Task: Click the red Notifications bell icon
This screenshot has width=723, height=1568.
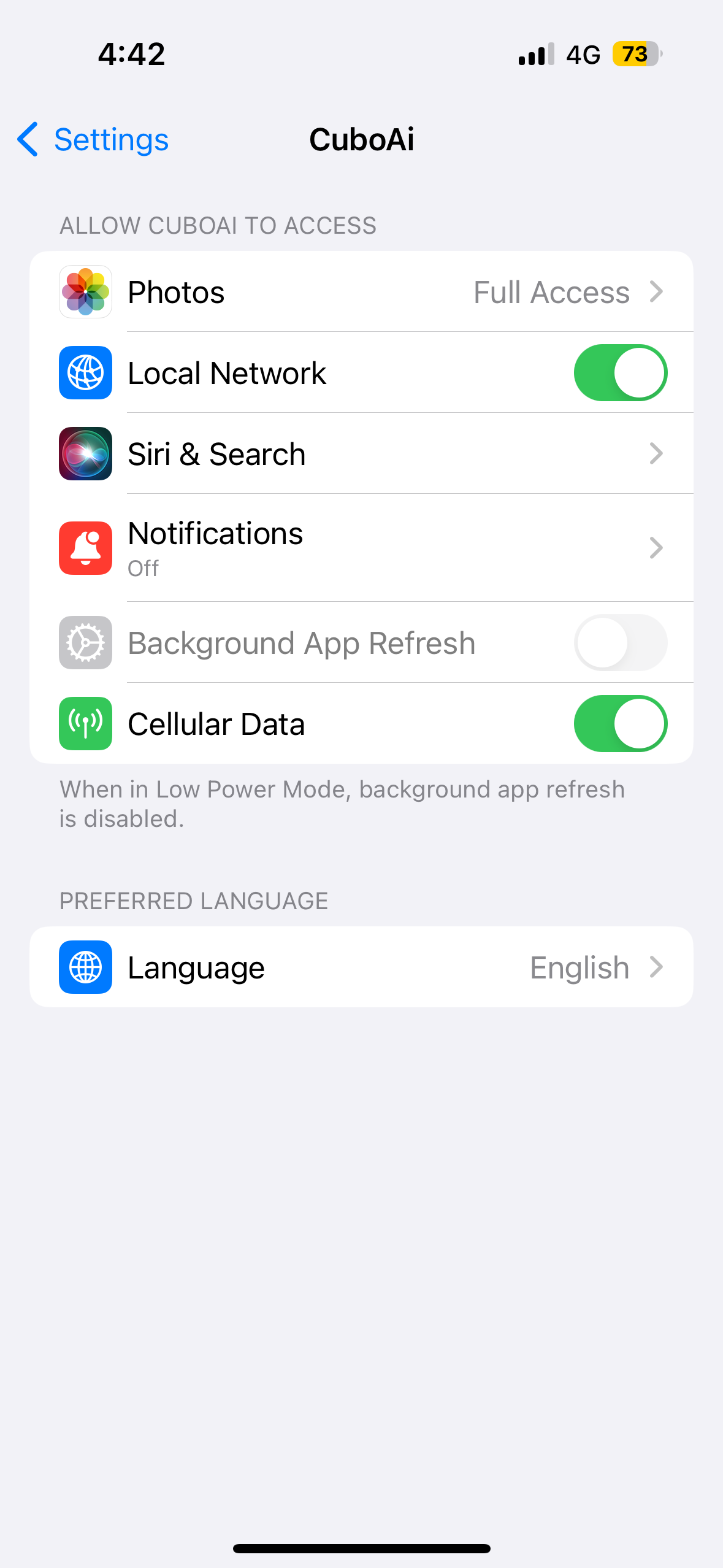Action: [85, 547]
